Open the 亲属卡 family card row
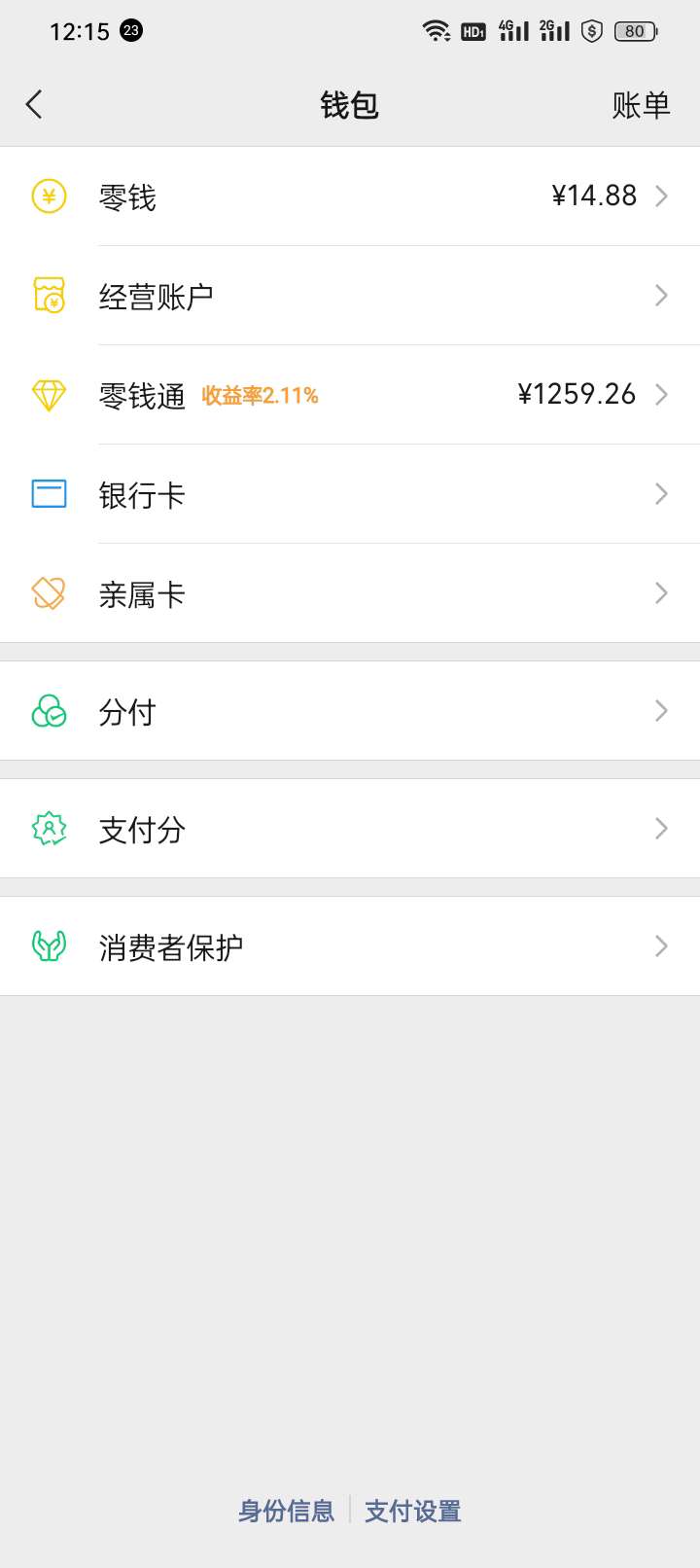 pyautogui.click(x=350, y=593)
